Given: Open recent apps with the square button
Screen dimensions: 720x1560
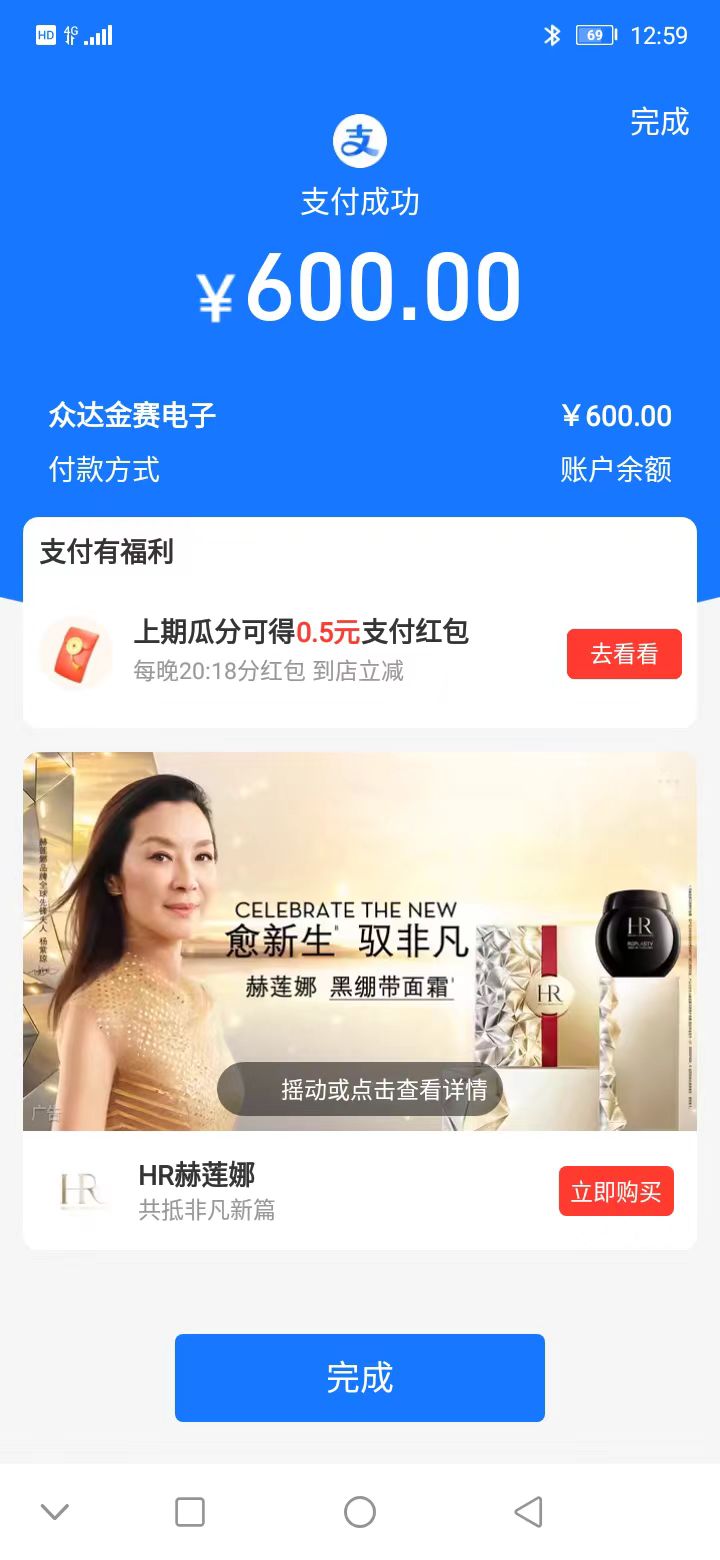Looking at the screenshot, I should [x=190, y=1511].
